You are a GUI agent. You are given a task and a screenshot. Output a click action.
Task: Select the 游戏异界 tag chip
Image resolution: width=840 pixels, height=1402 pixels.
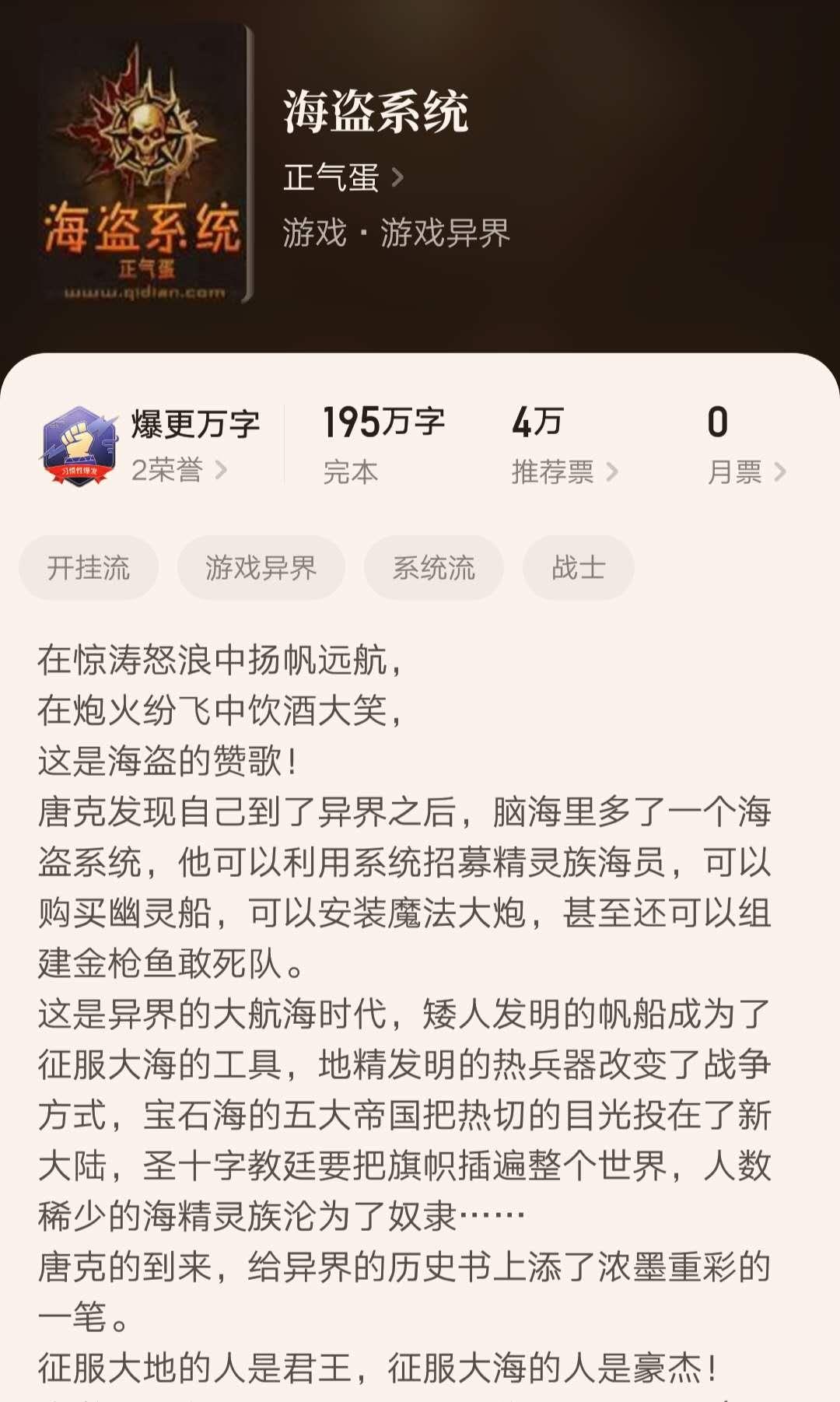261,568
